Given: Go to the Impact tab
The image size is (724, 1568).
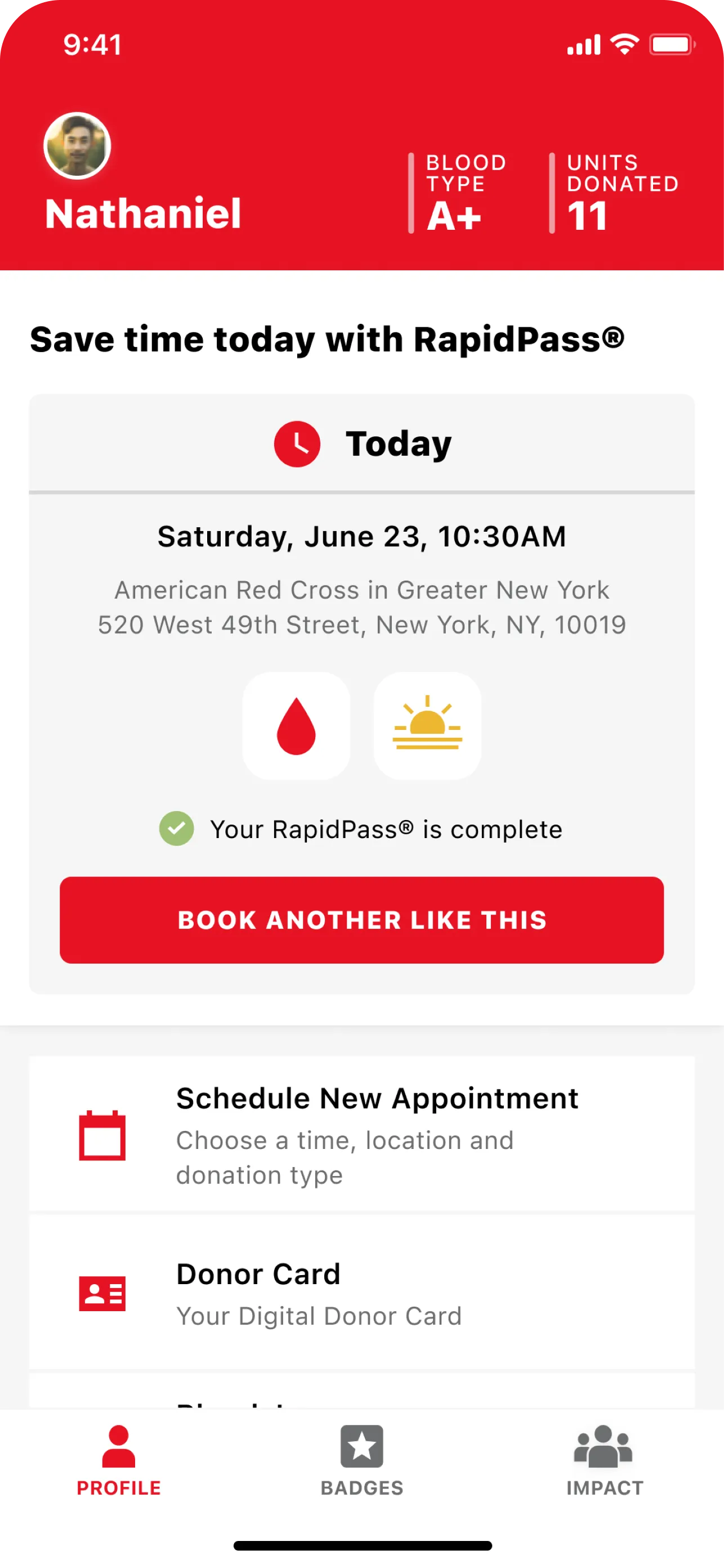Looking at the screenshot, I should point(604,1461).
